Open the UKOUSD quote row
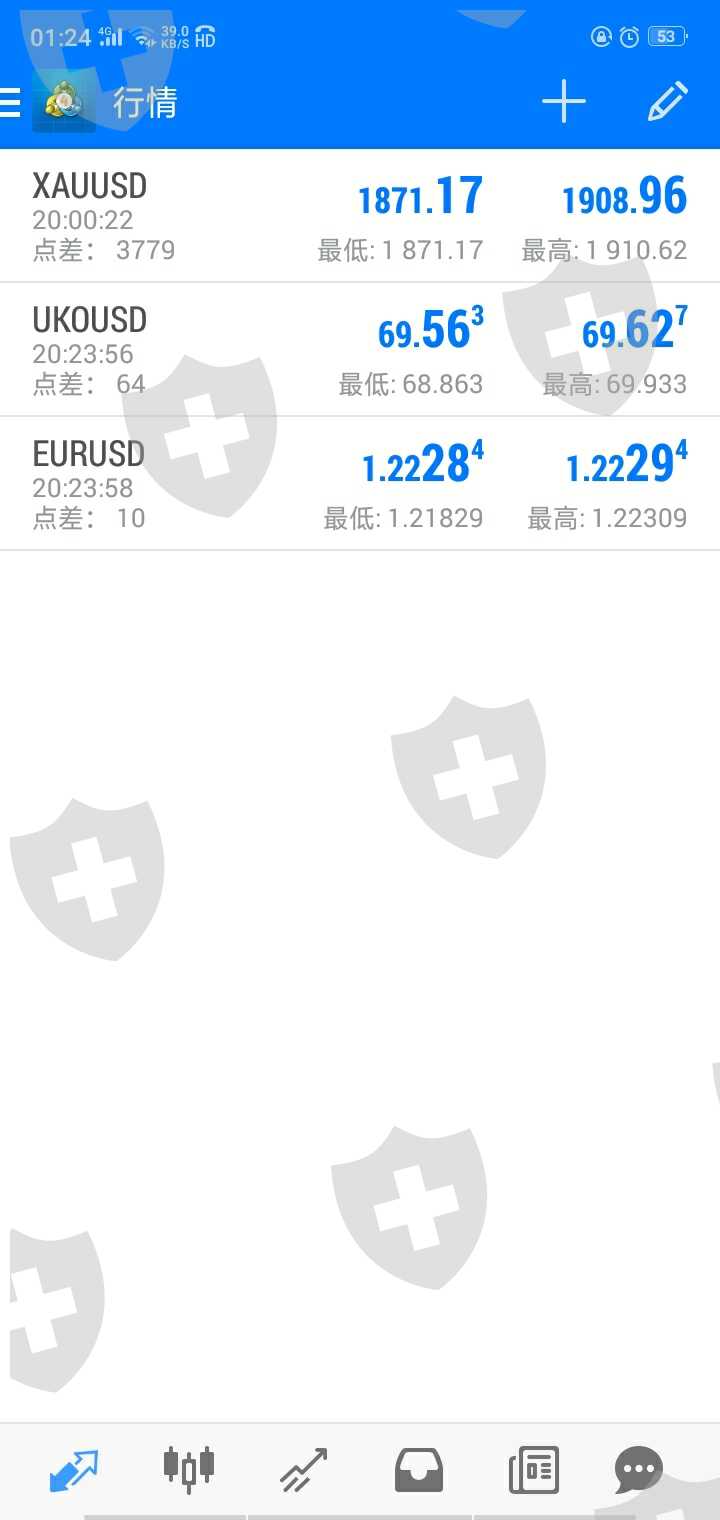720x1520 pixels. pos(360,350)
